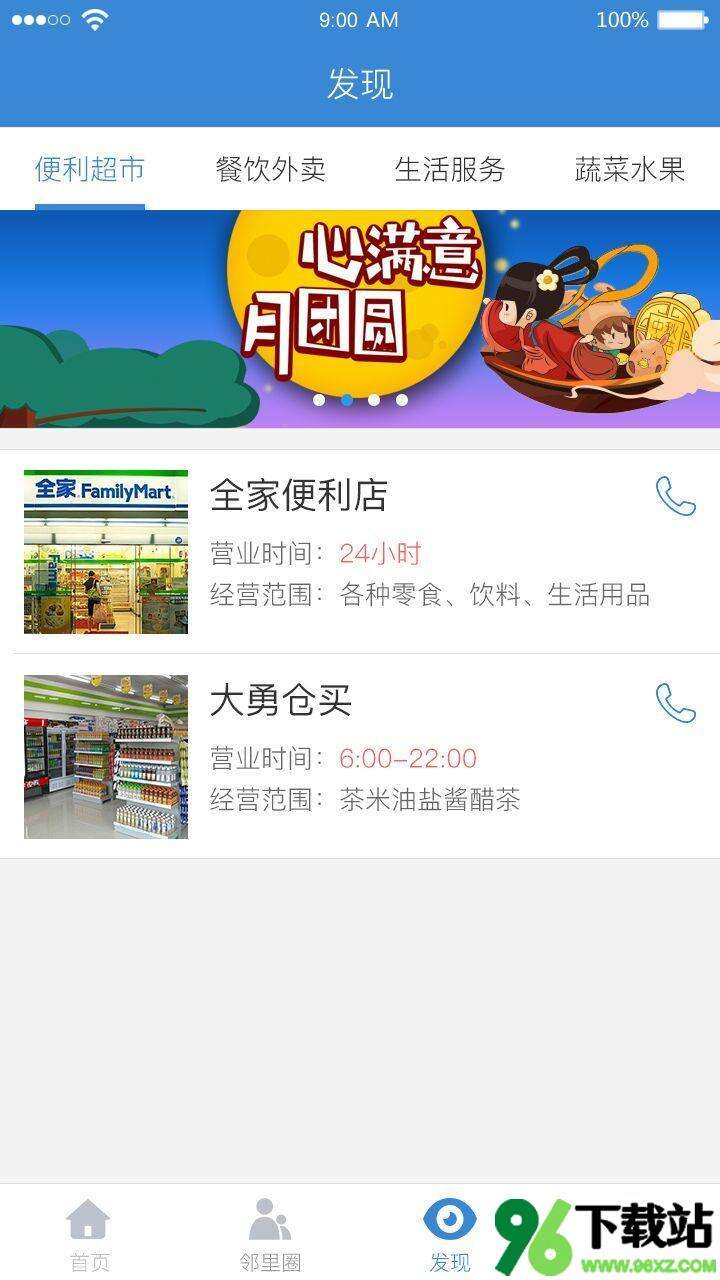Screen dimensions: 720x1280
Task: Go to the 首页 home tab
Action: (89, 1236)
